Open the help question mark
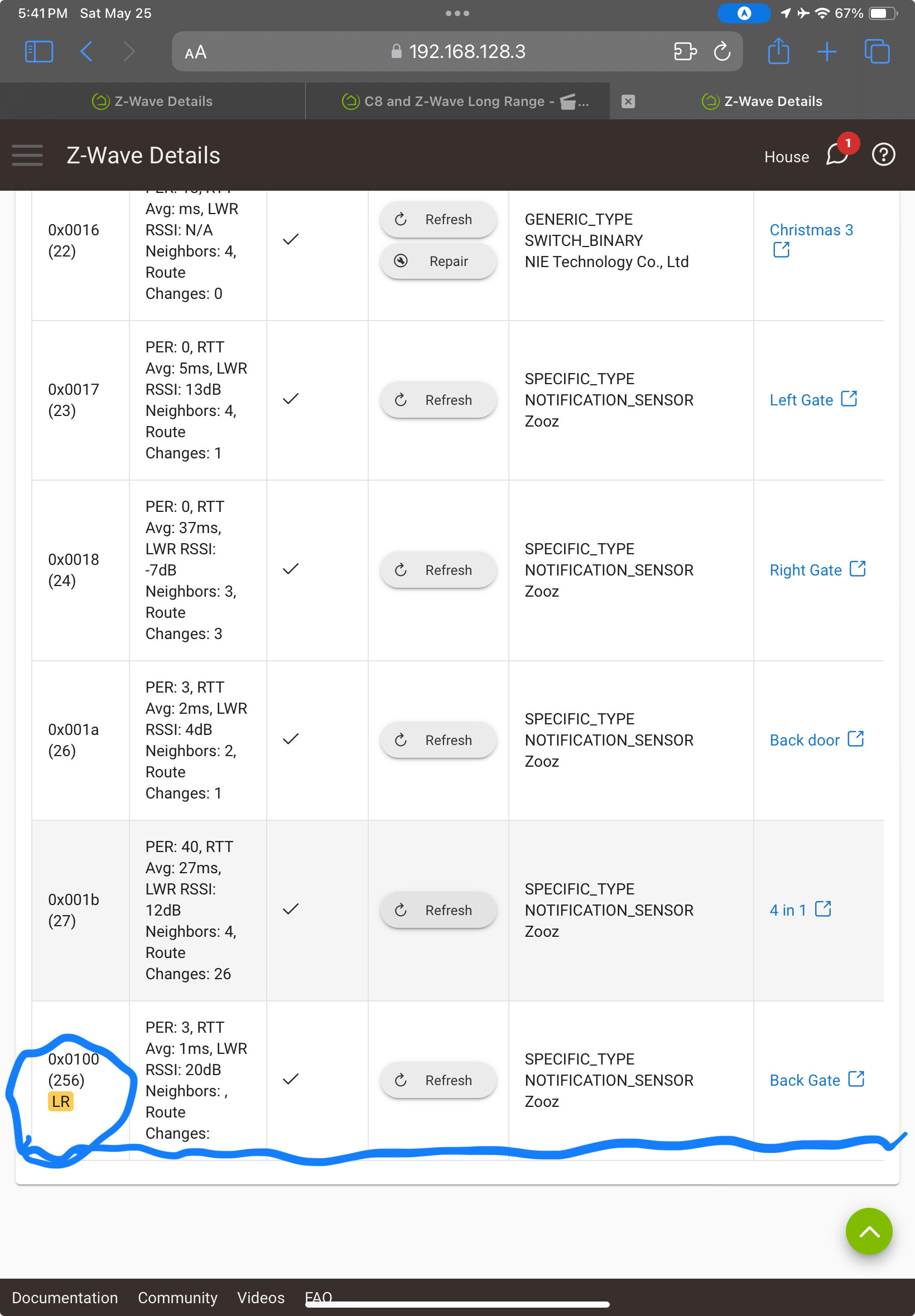 (883, 154)
